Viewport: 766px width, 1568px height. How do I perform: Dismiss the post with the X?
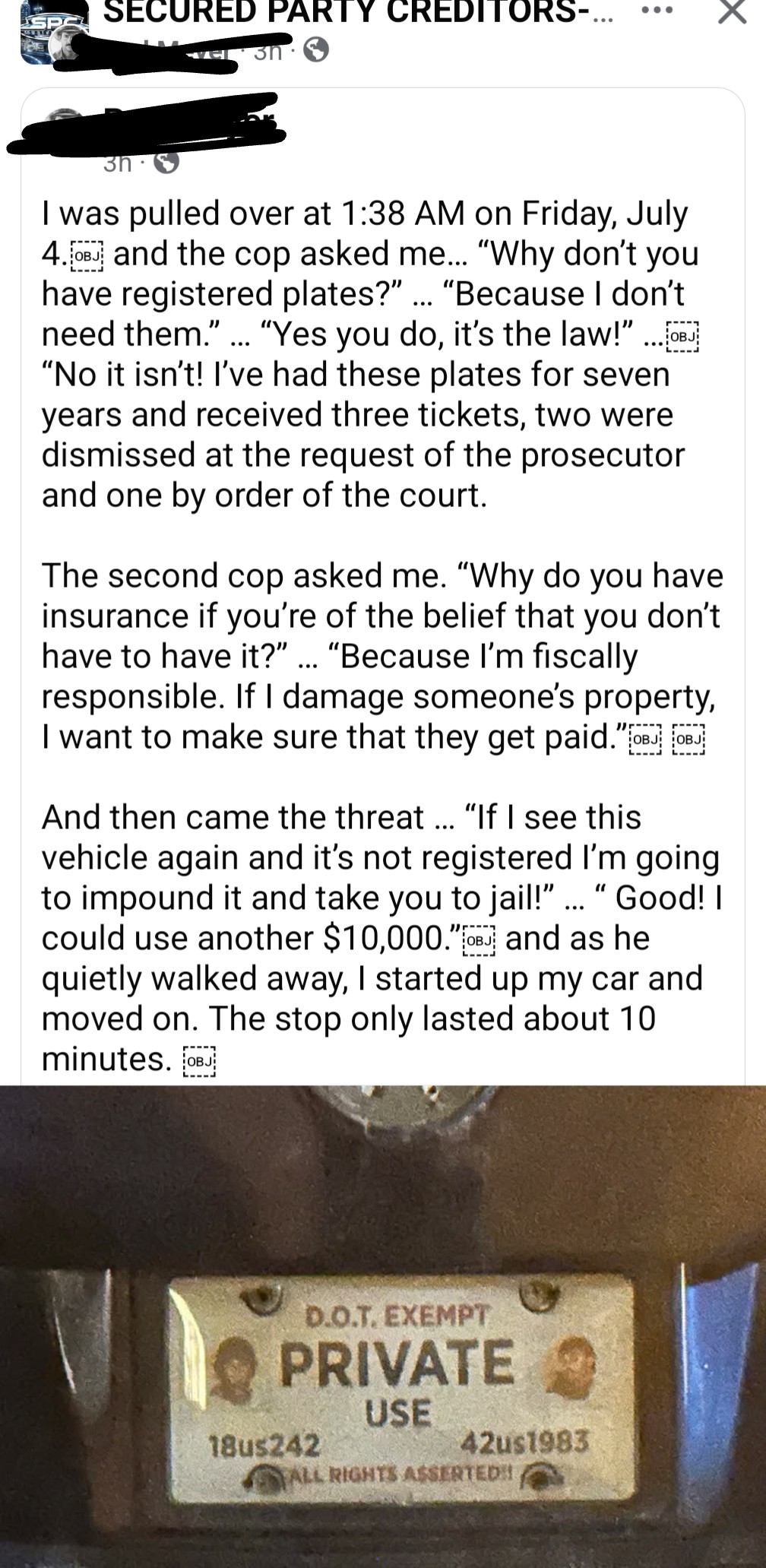click(x=732, y=13)
